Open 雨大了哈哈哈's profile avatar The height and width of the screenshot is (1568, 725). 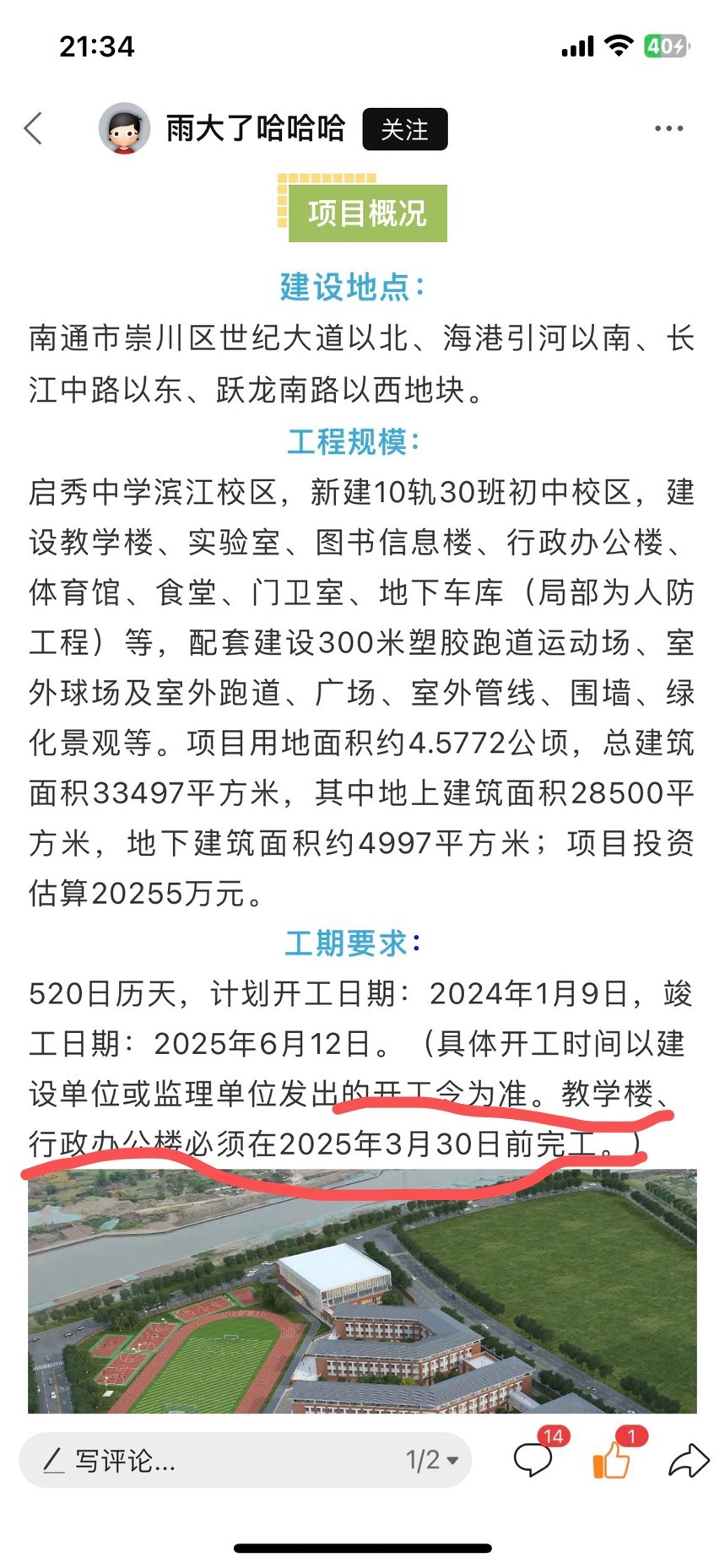coord(125,129)
